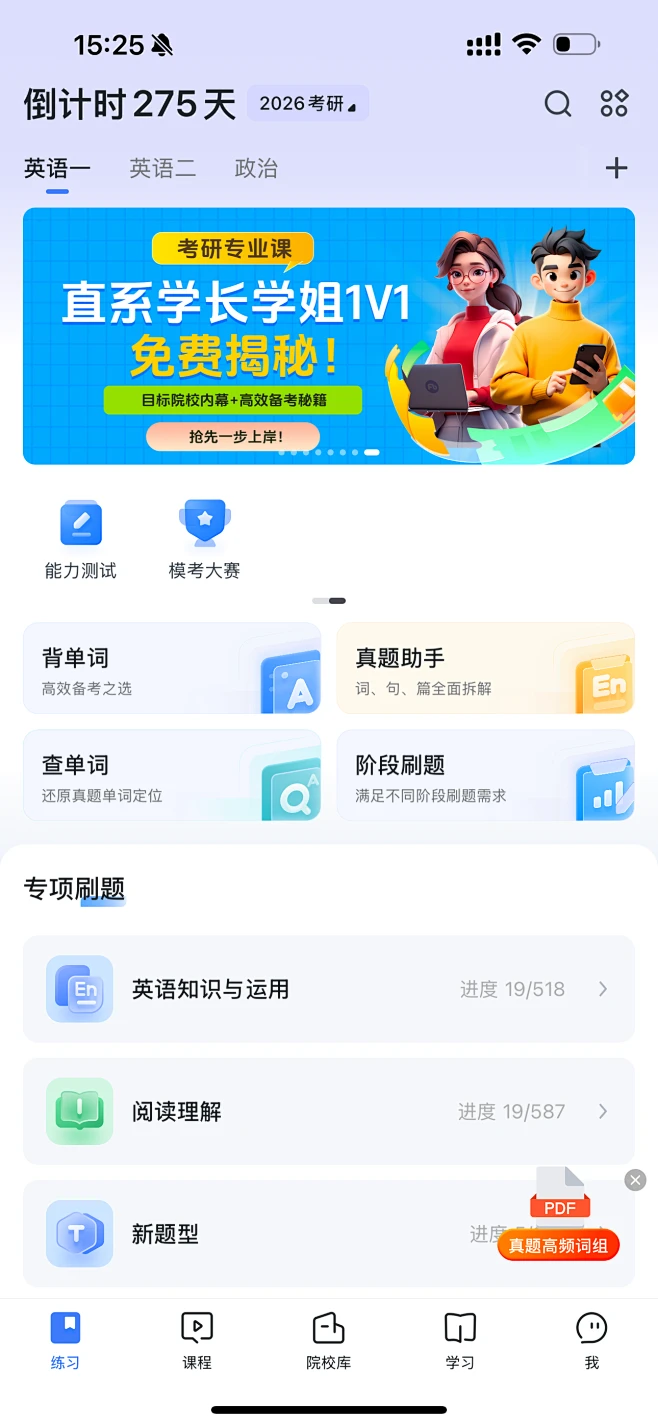
Task: Open the search magnifier icon
Action: click(557, 104)
